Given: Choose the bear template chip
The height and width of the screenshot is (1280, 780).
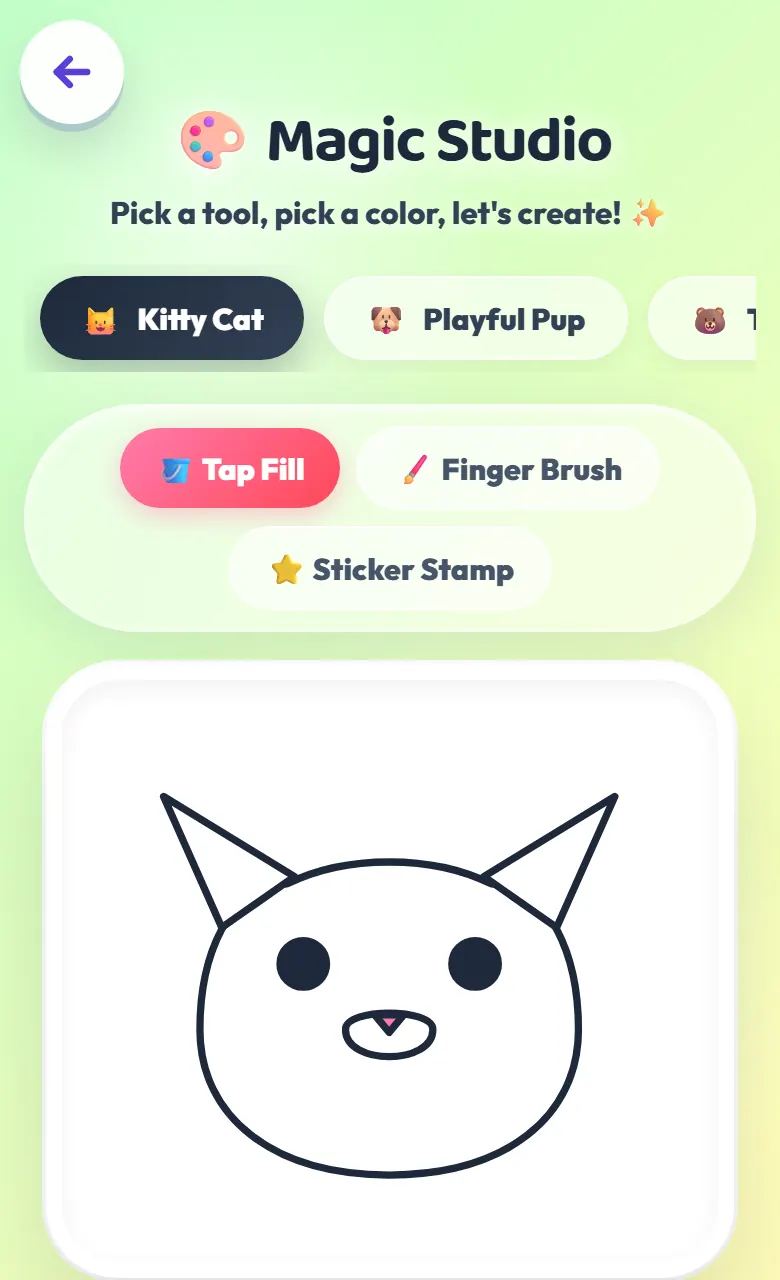Looking at the screenshot, I should (702, 319).
